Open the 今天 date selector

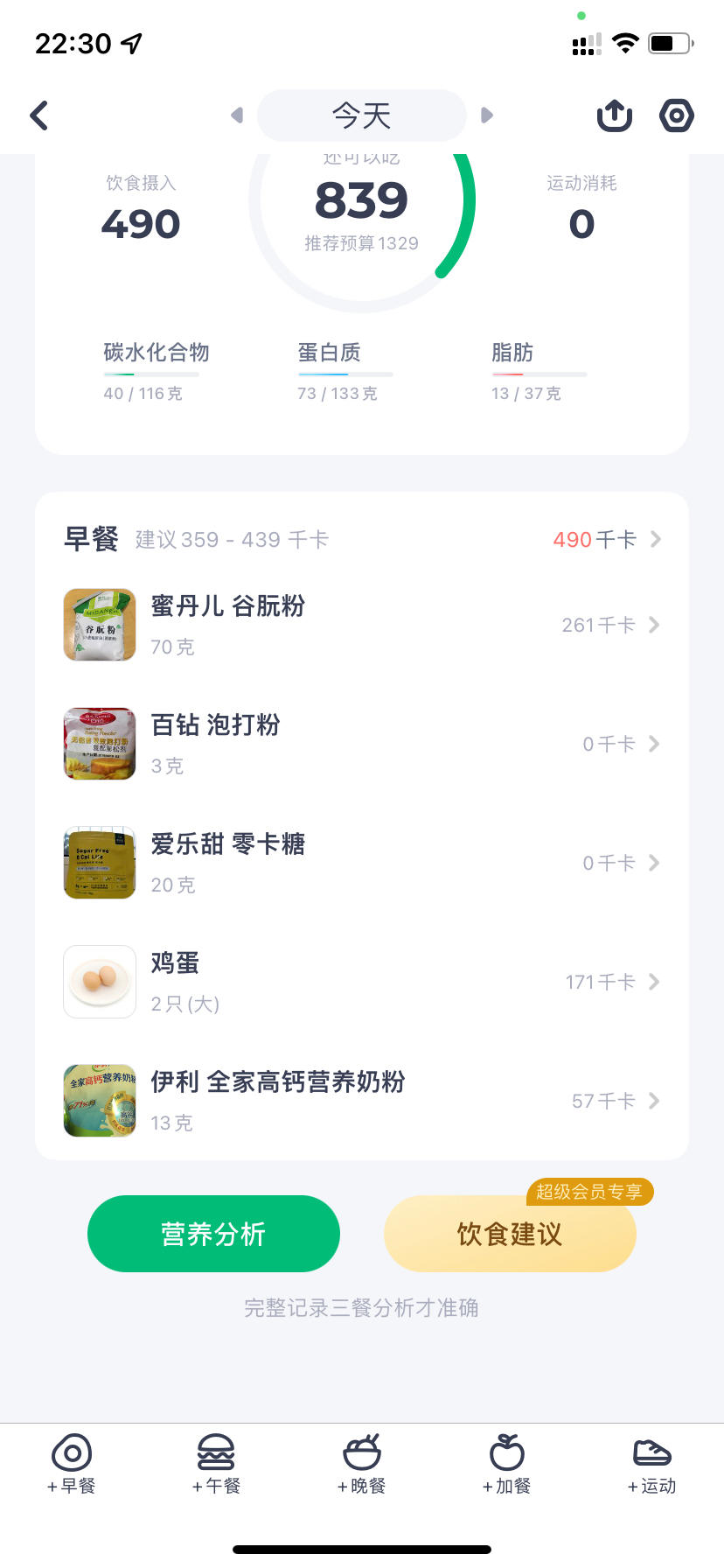361,115
